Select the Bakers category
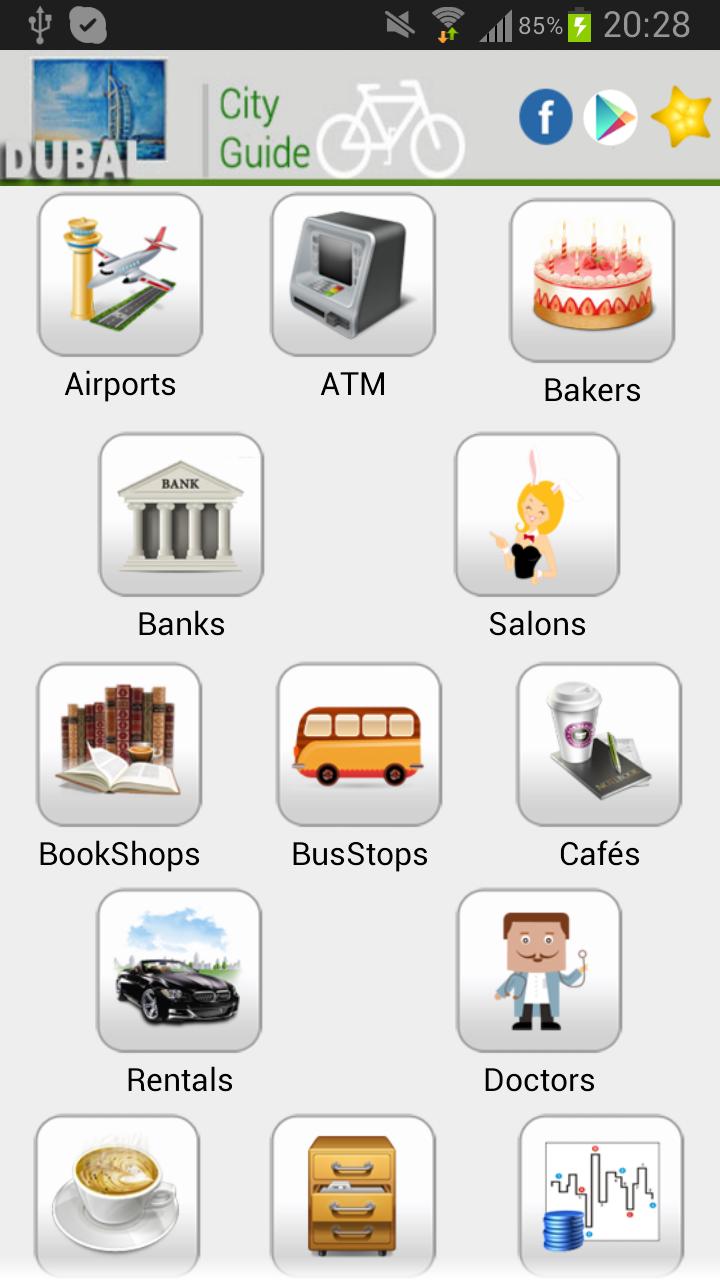The width and height of the screenshot is (720, 1280). (592, 280)
